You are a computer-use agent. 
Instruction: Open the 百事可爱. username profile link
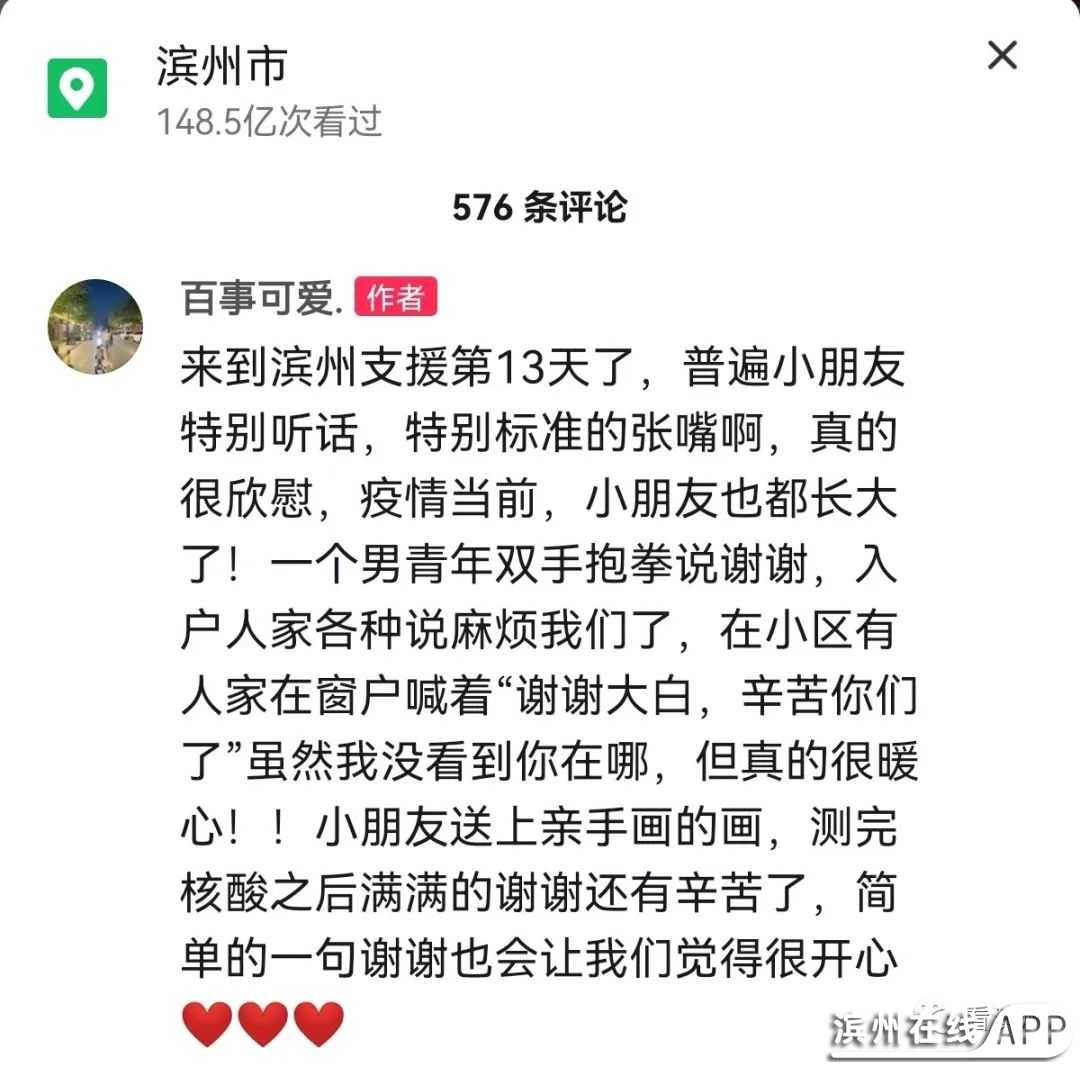coord(262,298)
